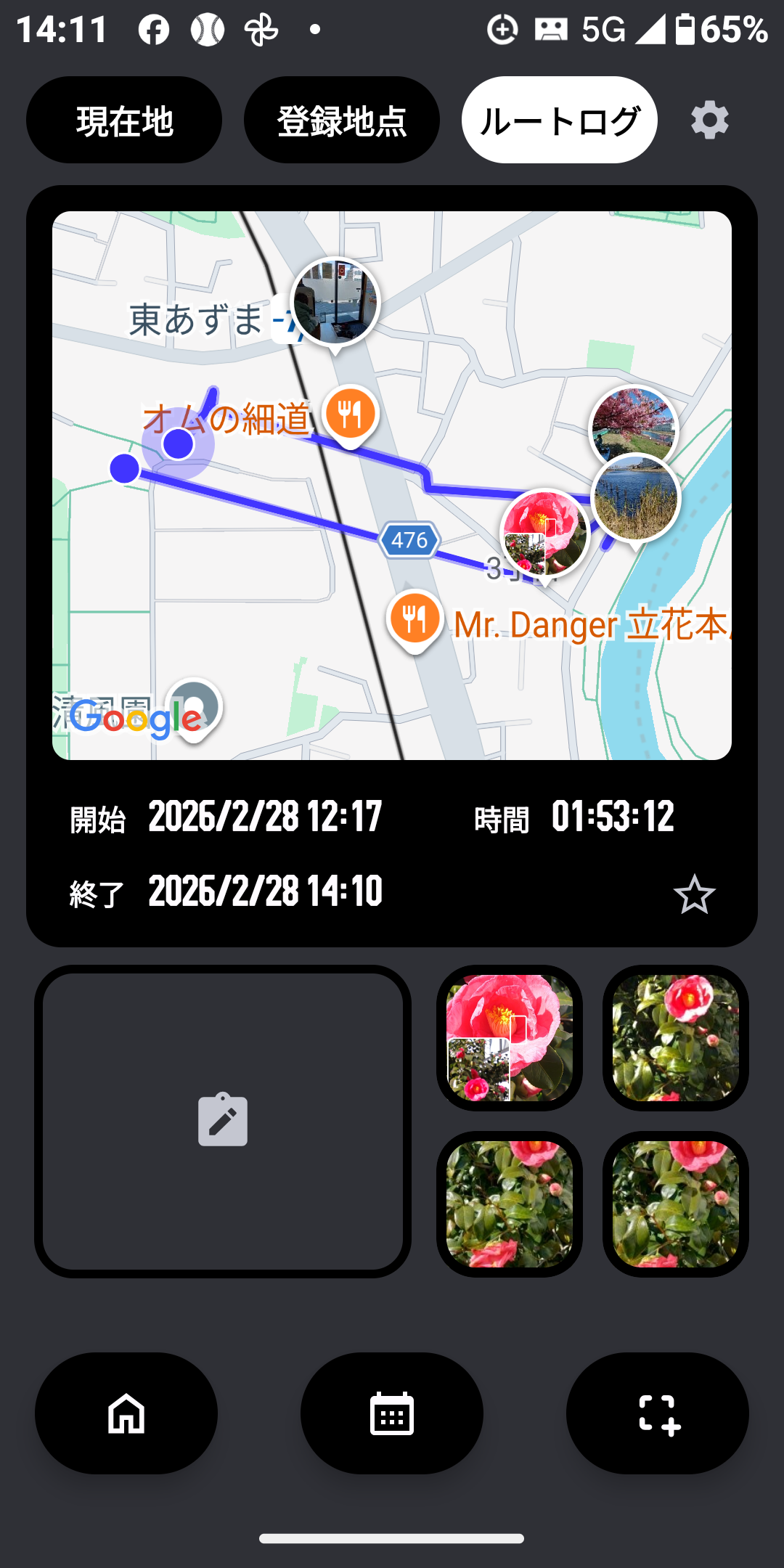This screenshot has height=1568, width=784.
Task: Tap the storefront photo marker near 東あずま
Action: [335, 301]
